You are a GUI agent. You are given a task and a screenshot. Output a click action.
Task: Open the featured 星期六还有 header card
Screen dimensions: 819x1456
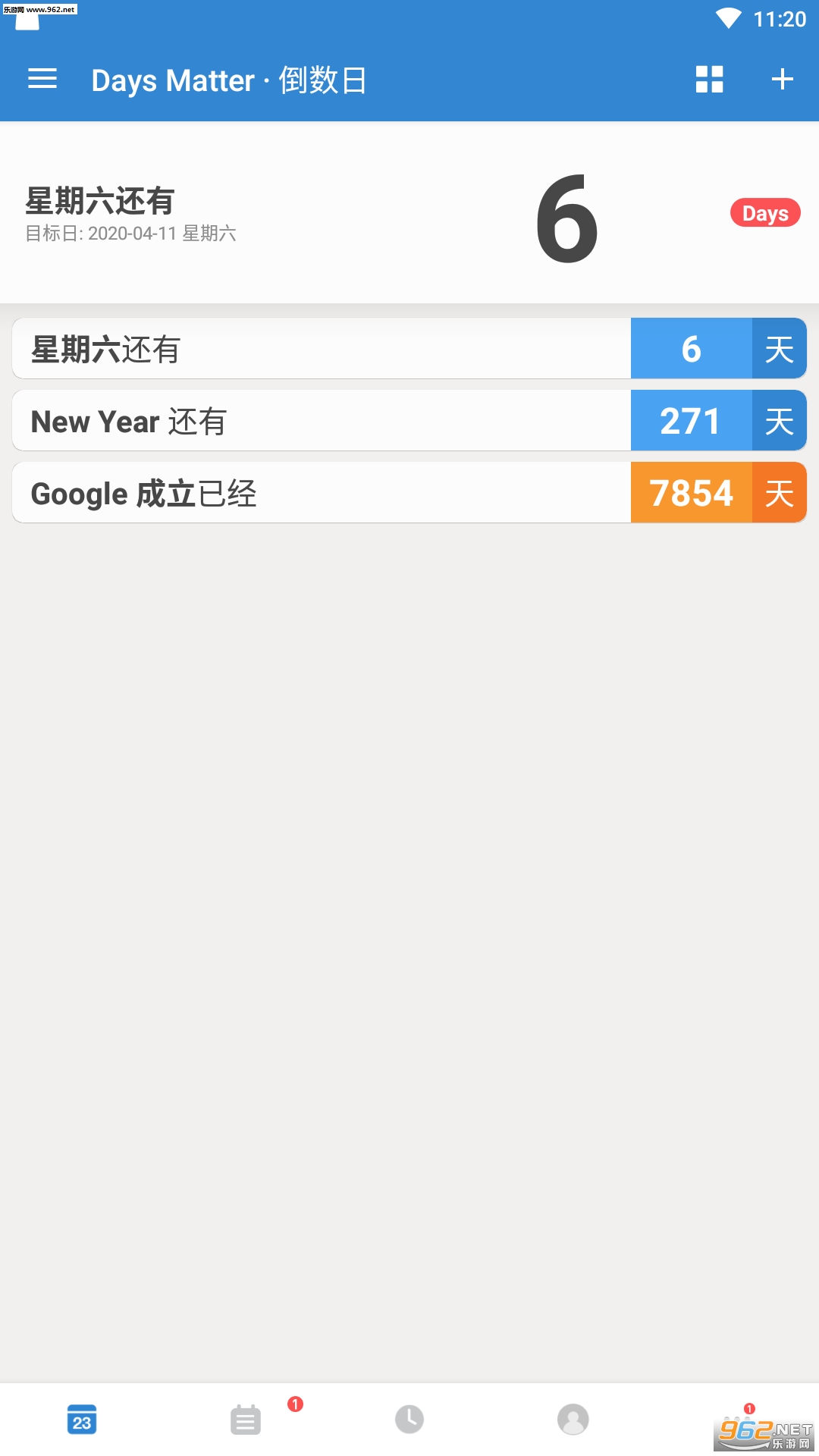click(x=409, y=214)
